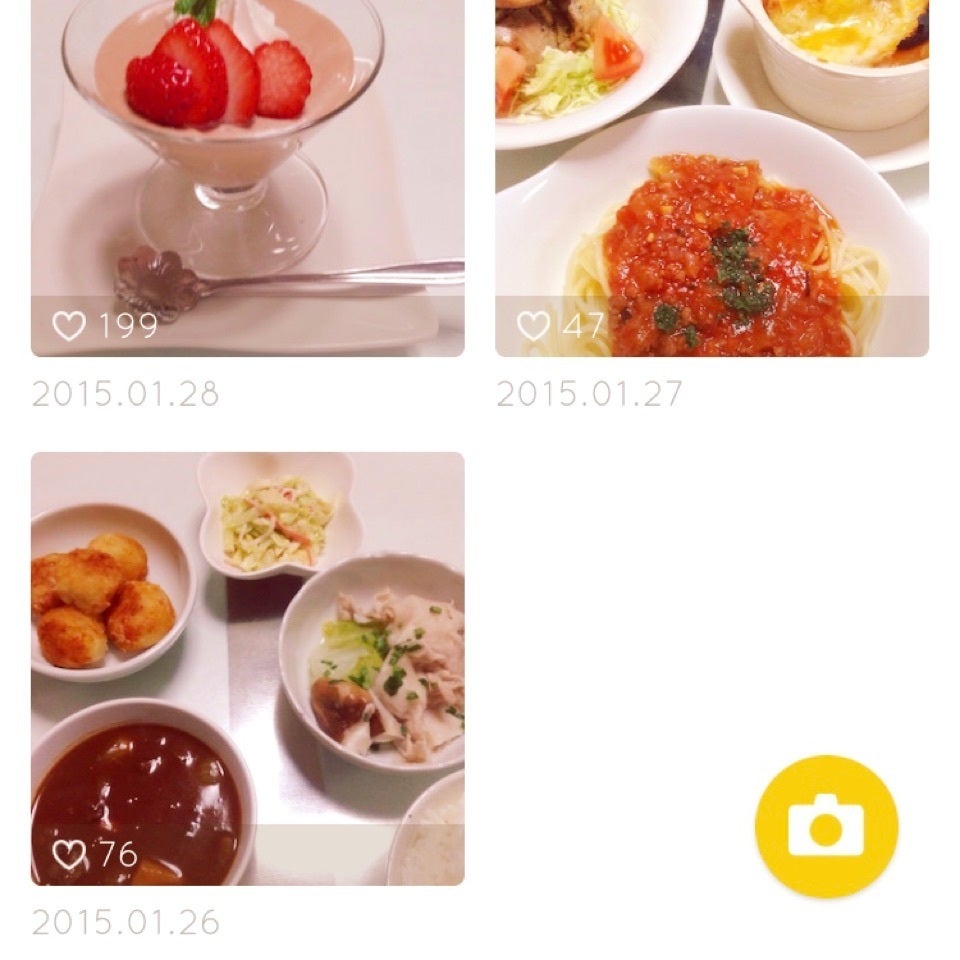This screenshot has width=960, height=960.
Task: Like the photo with 199 likes
Action: (x=69, y=326)
